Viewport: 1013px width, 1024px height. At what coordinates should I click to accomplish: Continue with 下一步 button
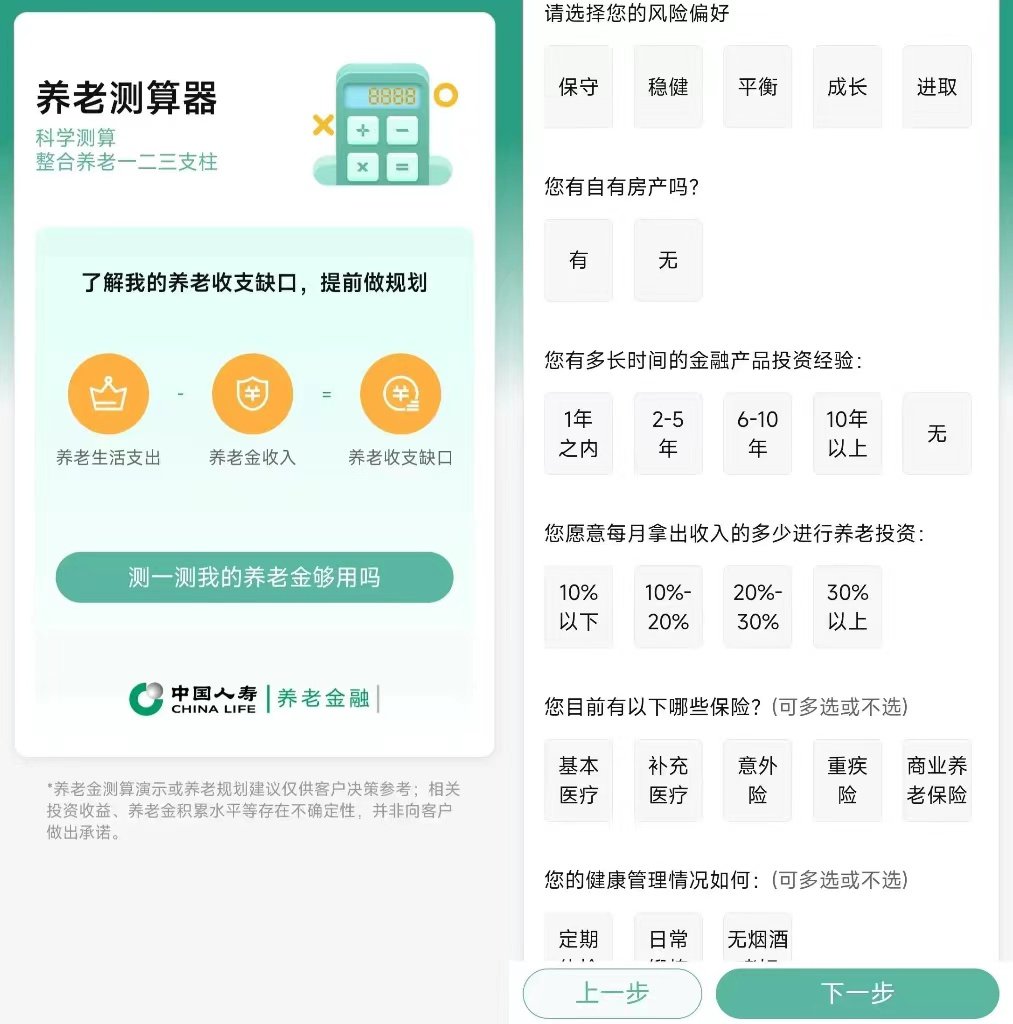pyautogui.click(x=857, y=993)
